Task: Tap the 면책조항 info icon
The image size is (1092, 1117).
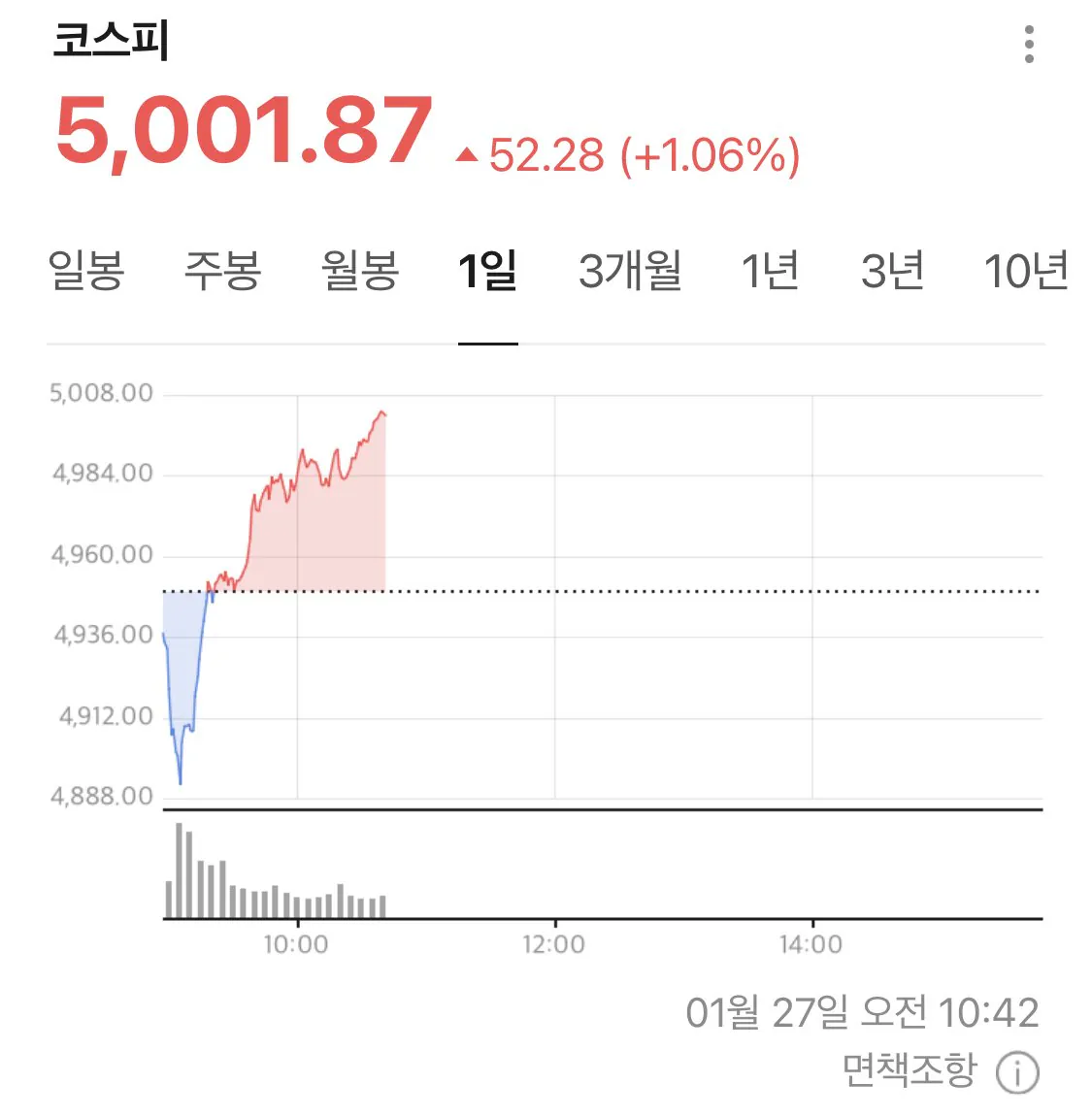Action: (1017, 1073)
